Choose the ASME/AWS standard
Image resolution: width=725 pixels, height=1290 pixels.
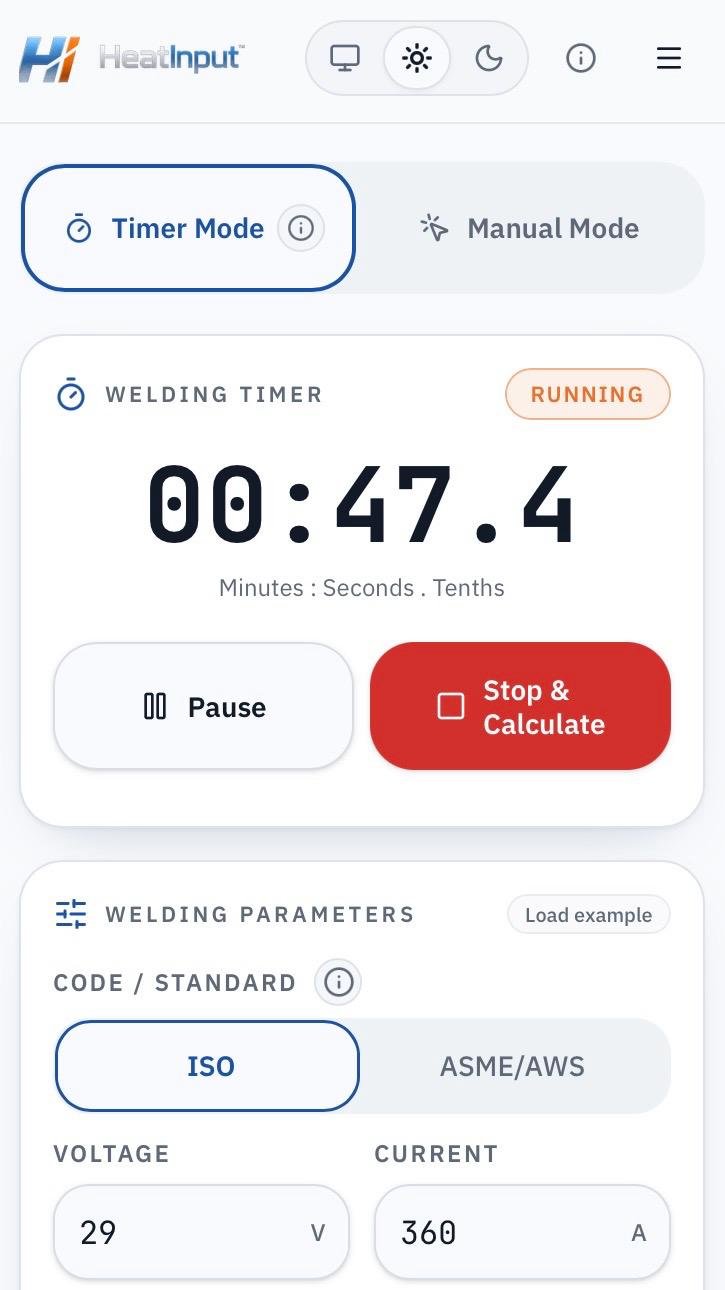(513, 1066)
